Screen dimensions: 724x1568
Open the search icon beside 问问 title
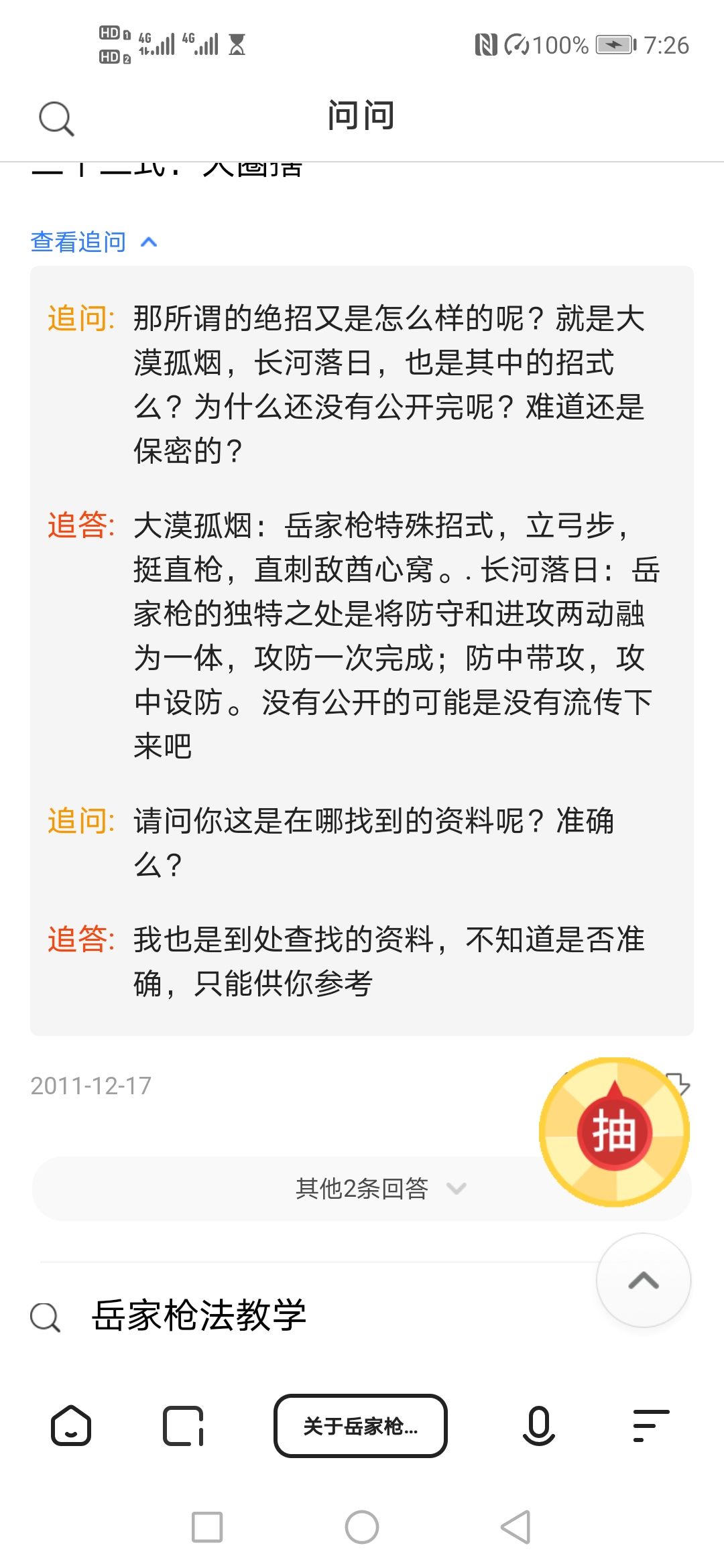pos(56,119)
